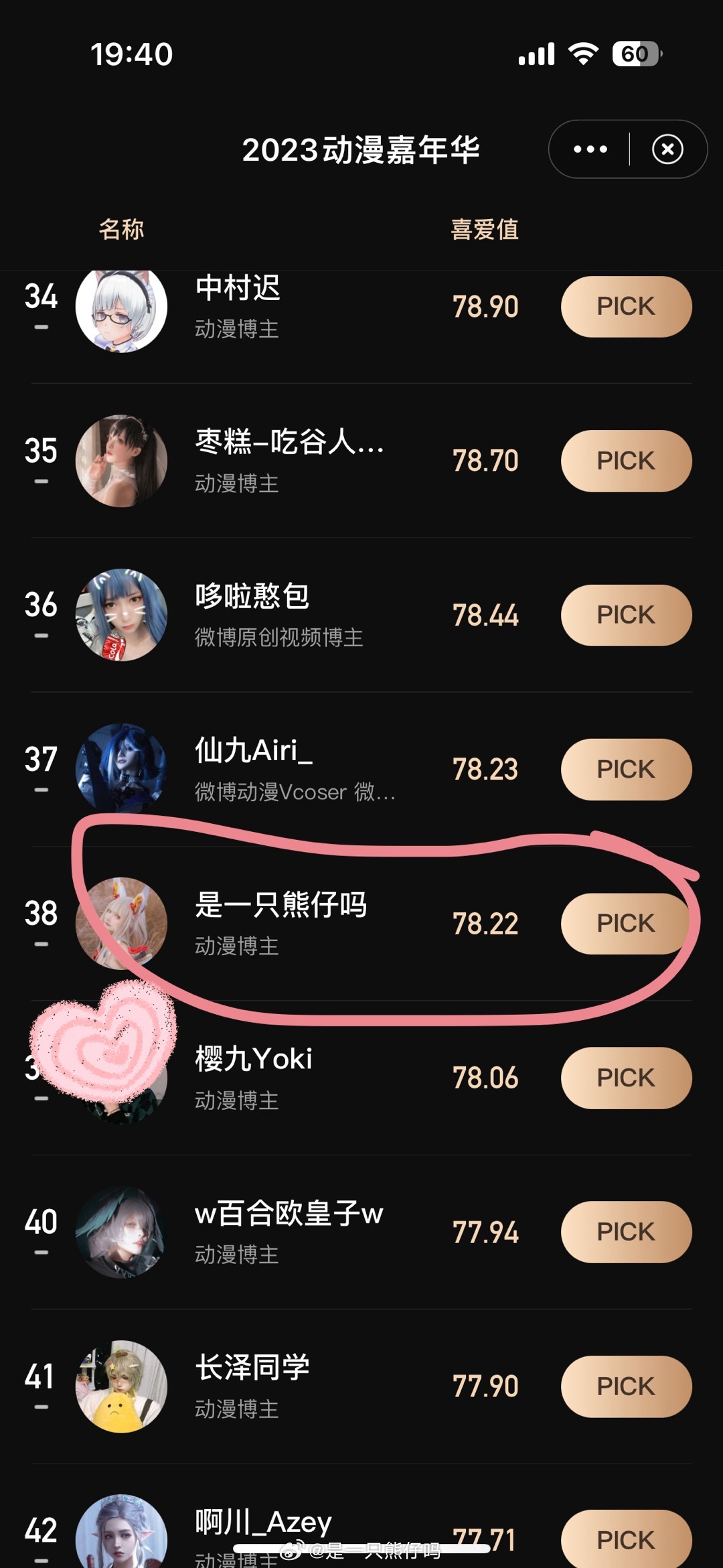Viewport: 723px width, 1568px height.
Task: Tap PICK for 长泽同学
Action: (626, 1386)
